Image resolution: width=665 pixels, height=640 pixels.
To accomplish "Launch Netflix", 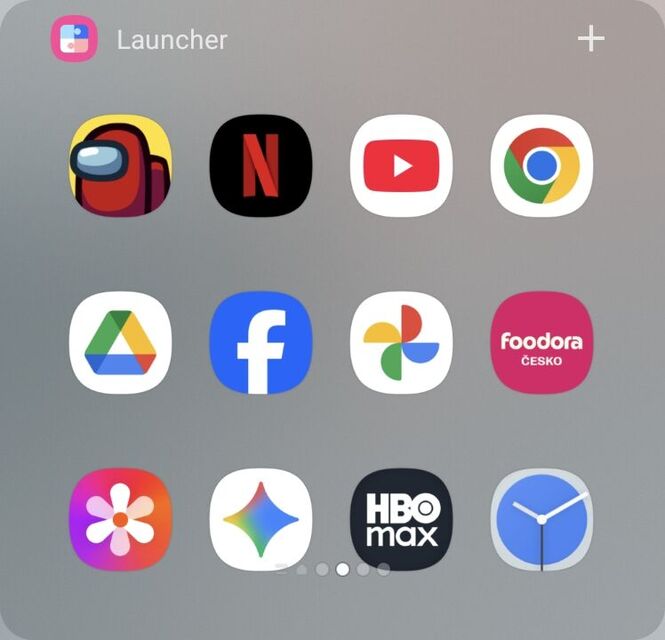I will coord(261,165).
